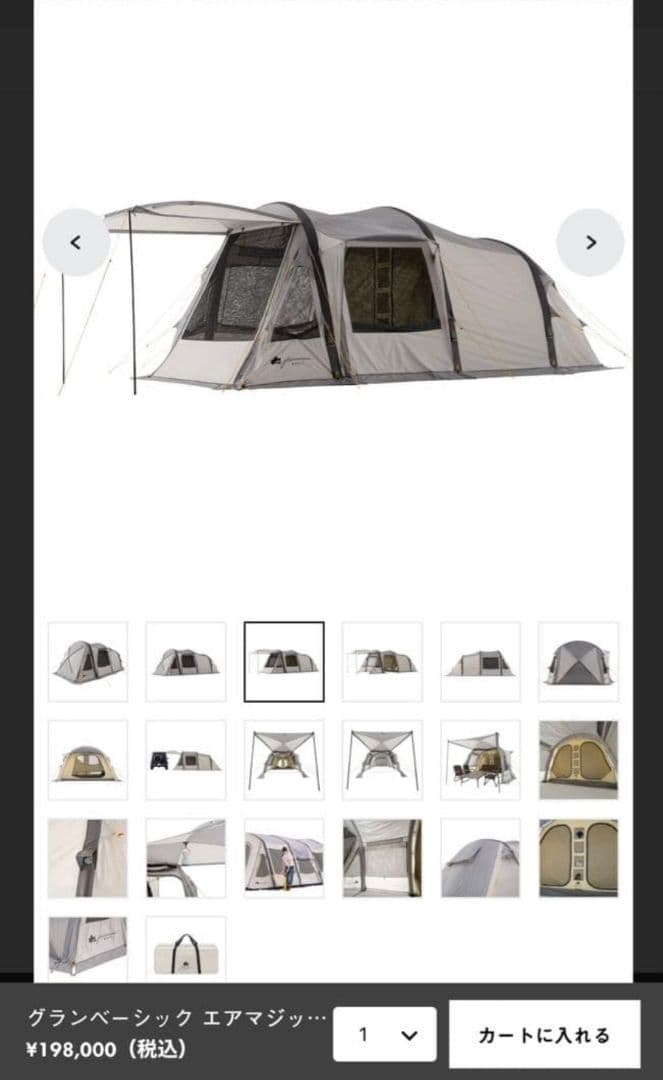Open the thumbnail with person beside tent
663x1080 pixels.
tap(284, 857)
